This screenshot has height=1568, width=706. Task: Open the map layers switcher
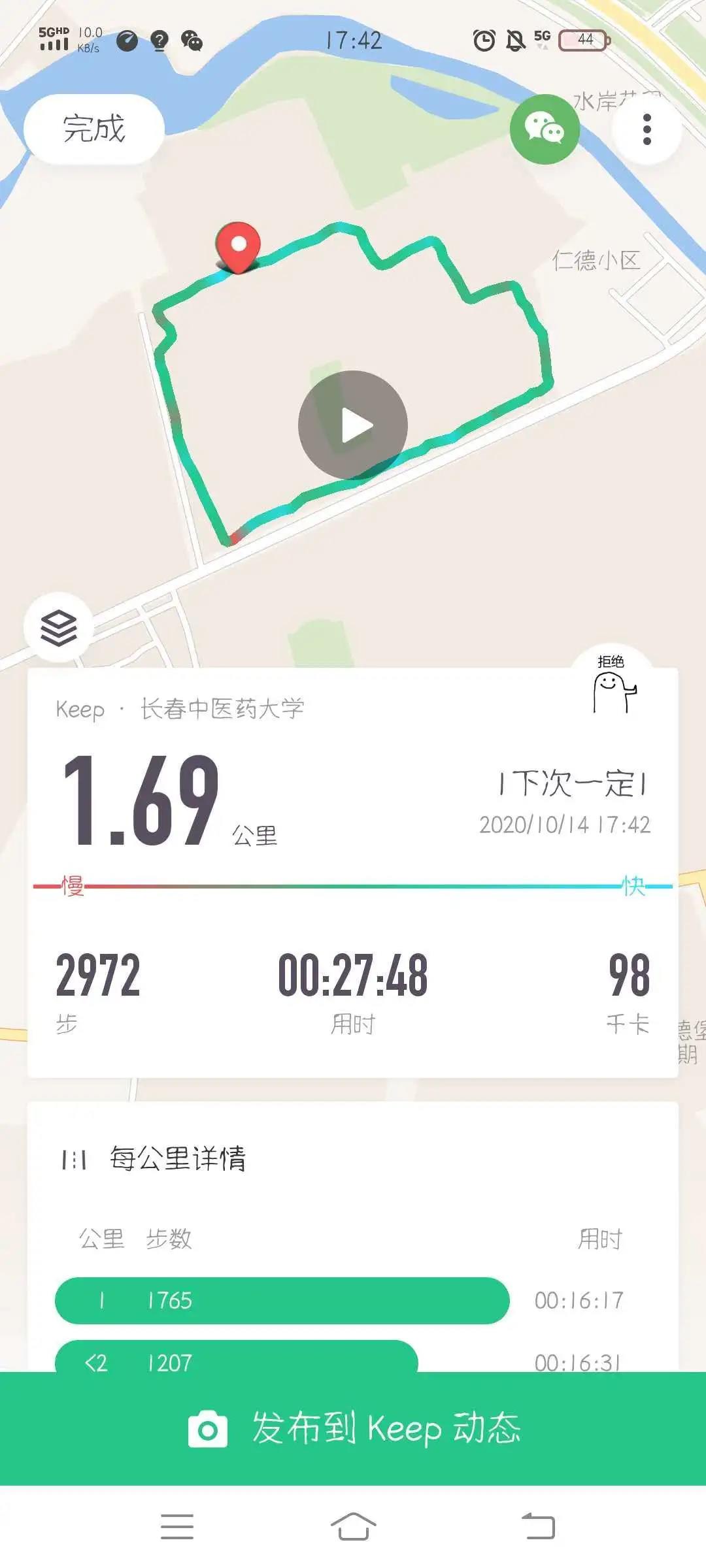point(59,627)
